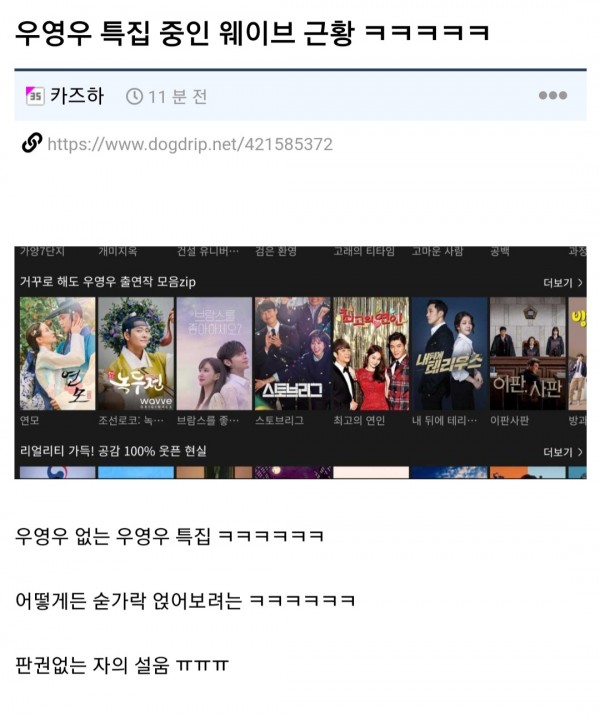The width and height of the screenshot is (600, 718).
Task: Open author 카즈하's profile
Action: tap(76, 96)
